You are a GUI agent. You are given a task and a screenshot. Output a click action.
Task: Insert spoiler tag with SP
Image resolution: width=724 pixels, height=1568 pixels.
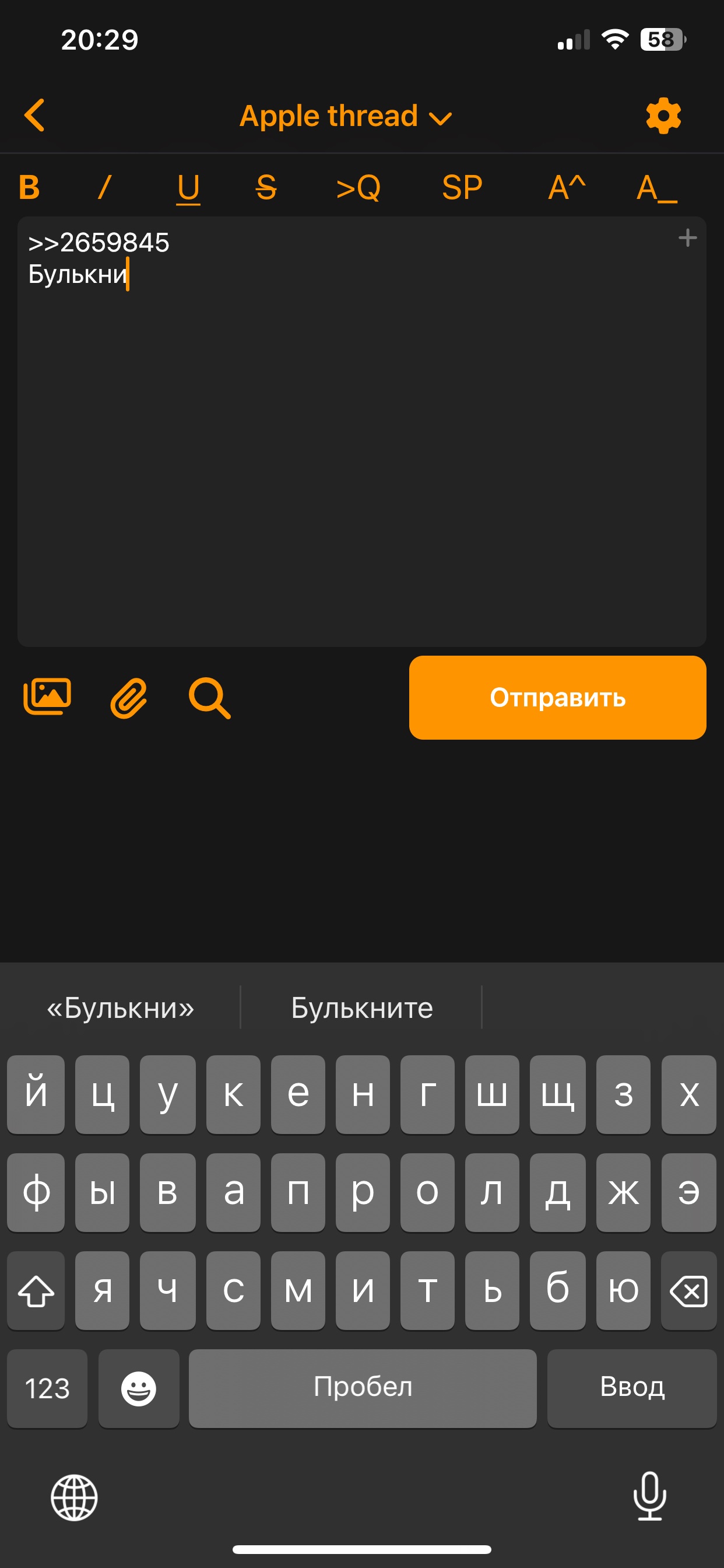point(462,187)
